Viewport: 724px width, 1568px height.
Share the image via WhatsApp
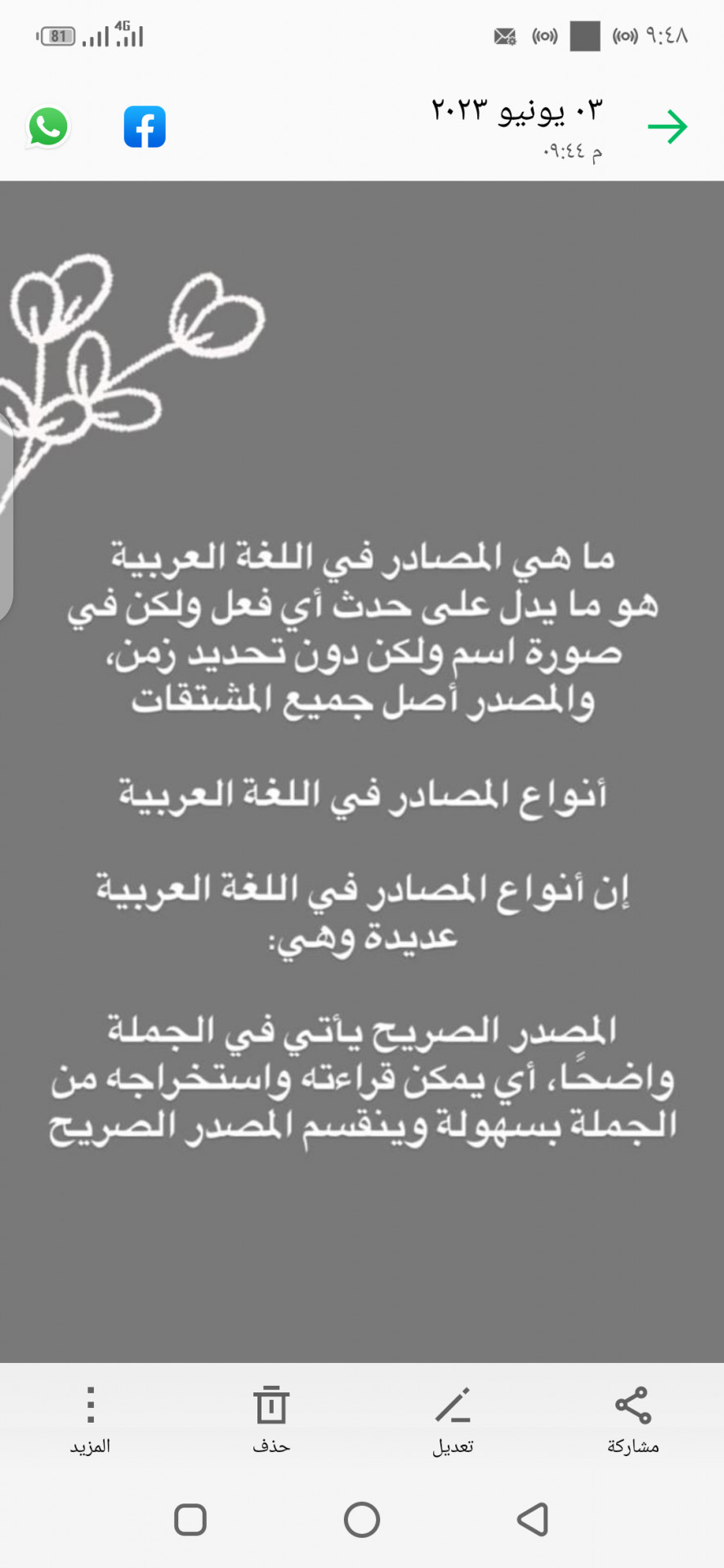coord(48,127)
